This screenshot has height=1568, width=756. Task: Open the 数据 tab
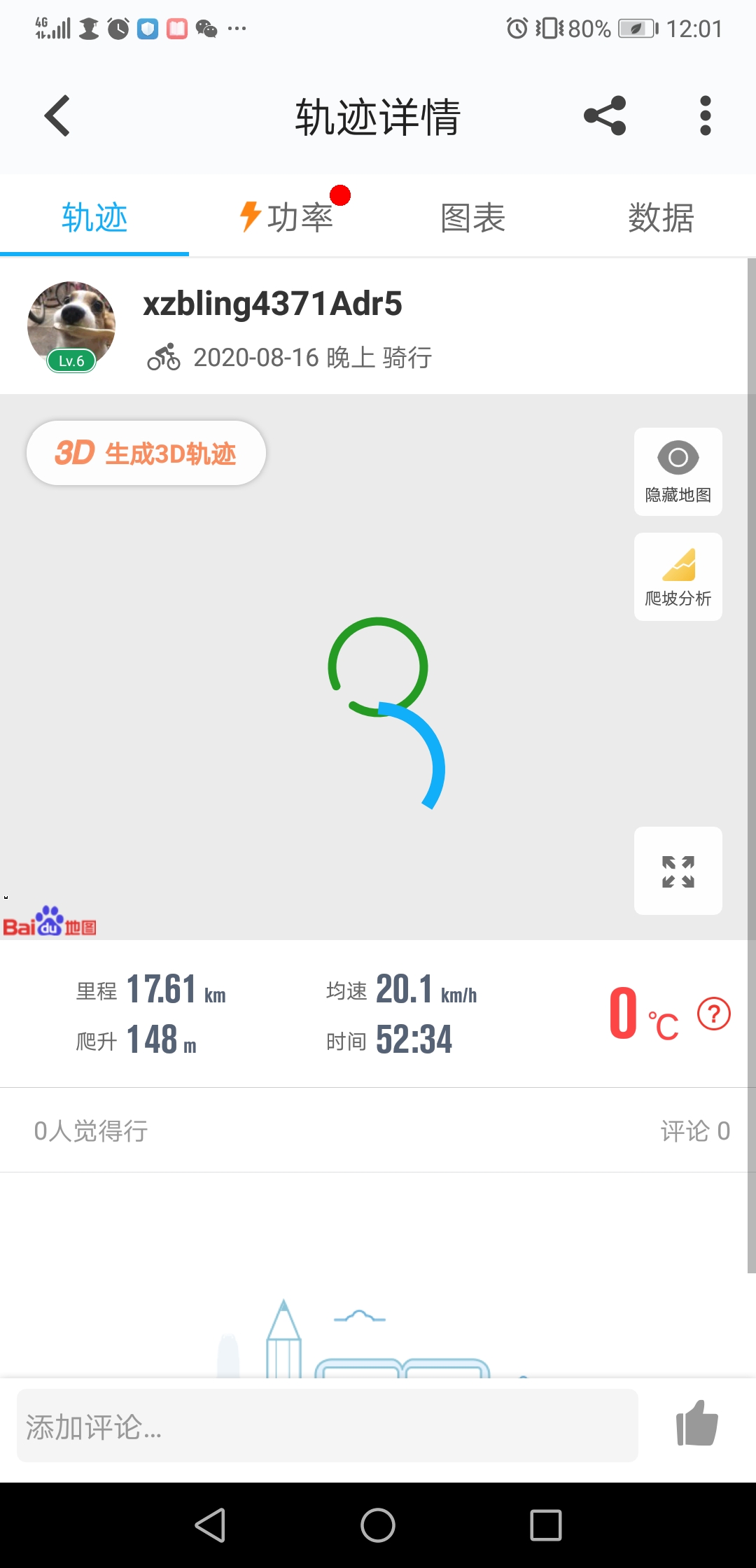tap(661, 218)
